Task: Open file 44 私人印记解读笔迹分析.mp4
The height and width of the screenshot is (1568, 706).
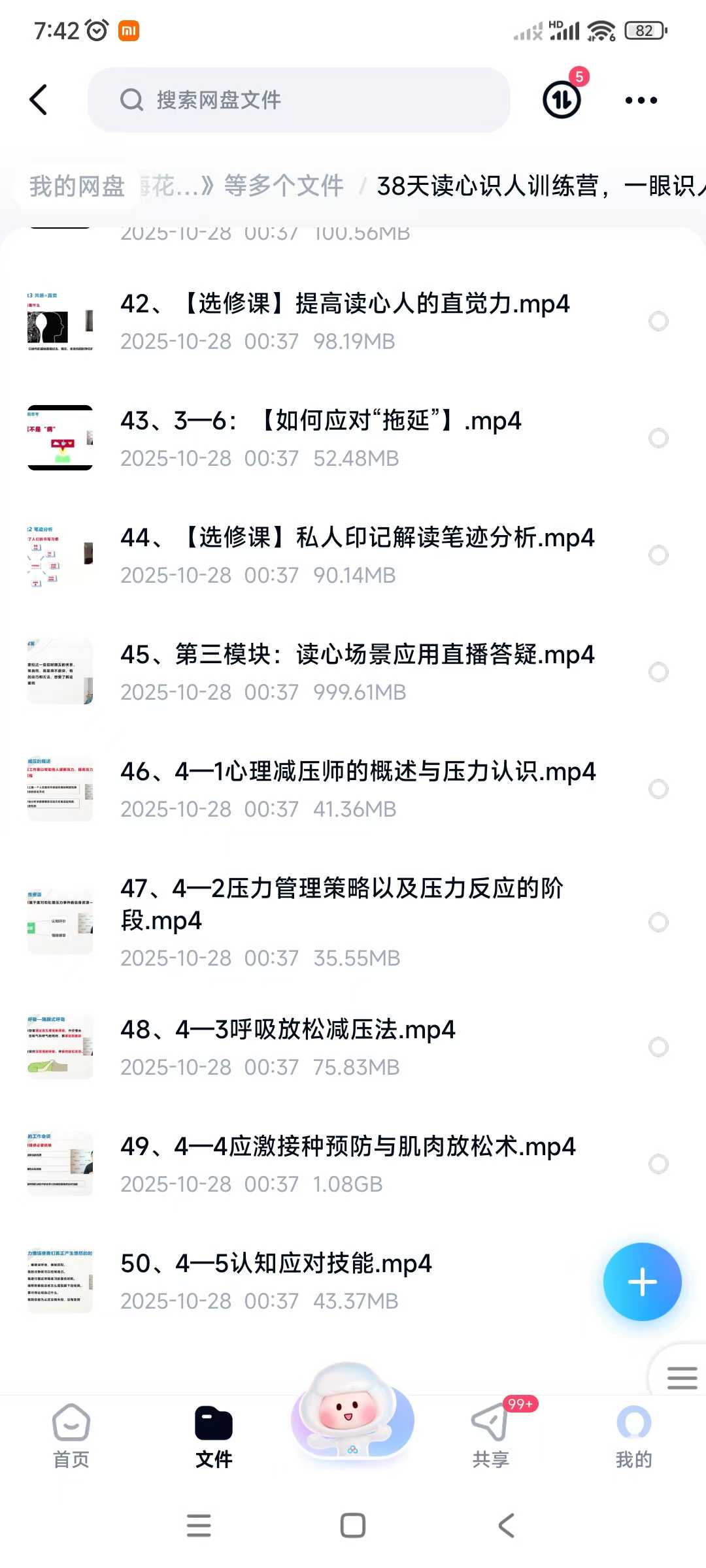Action: pos(357,538)
